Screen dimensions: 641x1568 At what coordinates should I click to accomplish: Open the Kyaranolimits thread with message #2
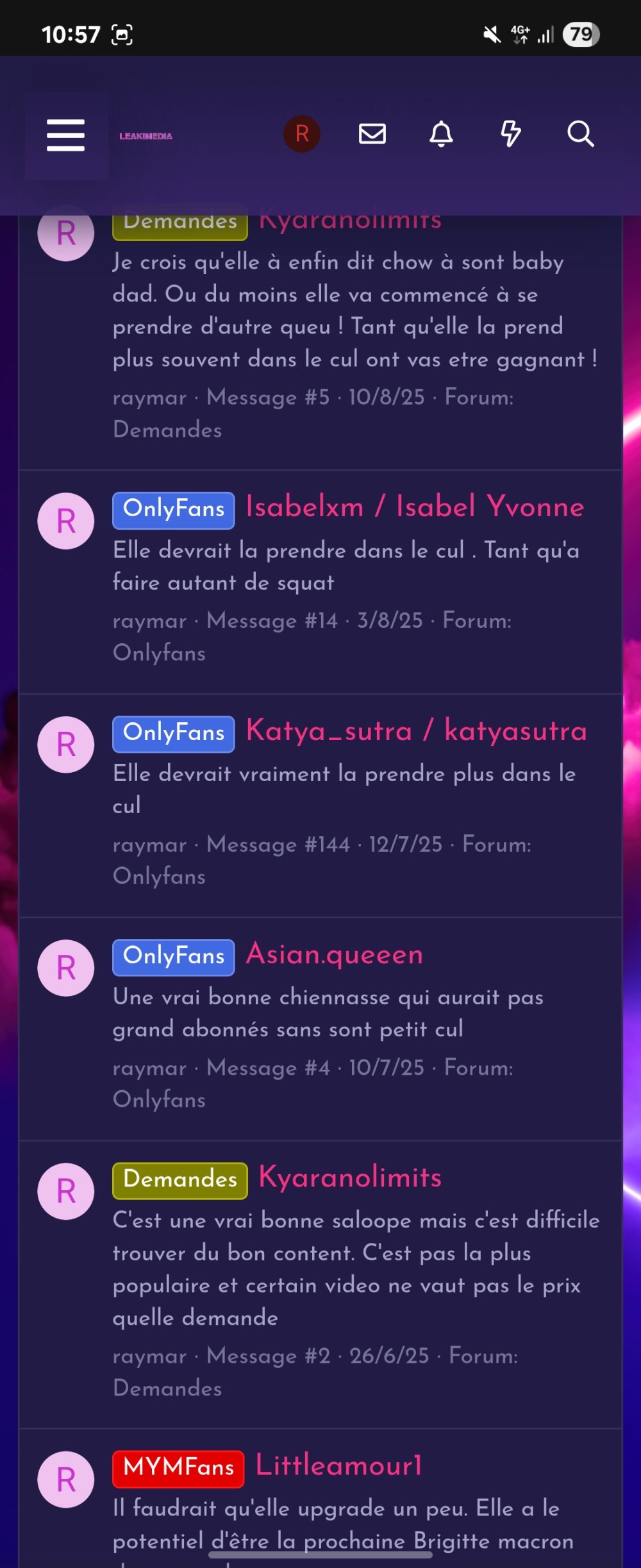pos(350,1177)
